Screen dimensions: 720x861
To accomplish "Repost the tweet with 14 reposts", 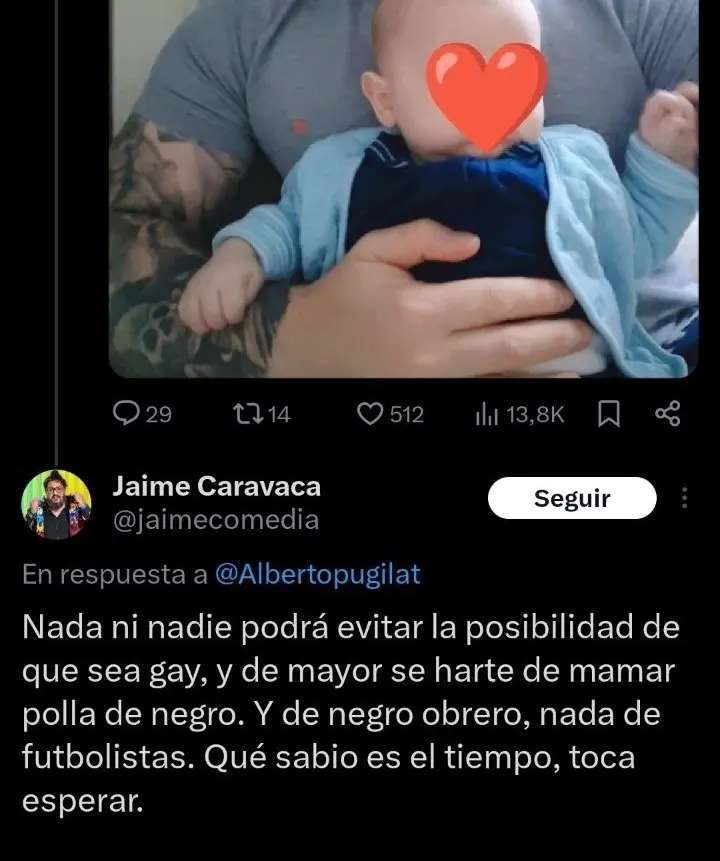I will pyautogui.click(x=245, y=413).
